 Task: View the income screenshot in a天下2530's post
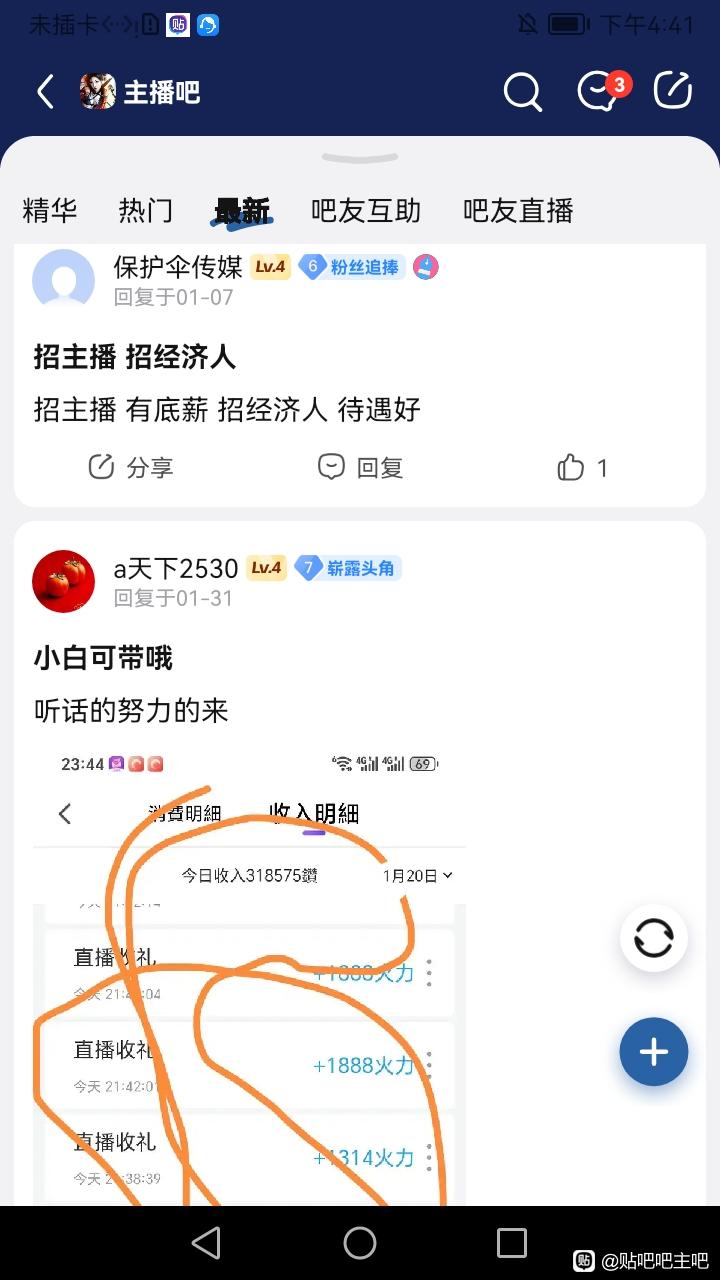[x=250, y=980]
